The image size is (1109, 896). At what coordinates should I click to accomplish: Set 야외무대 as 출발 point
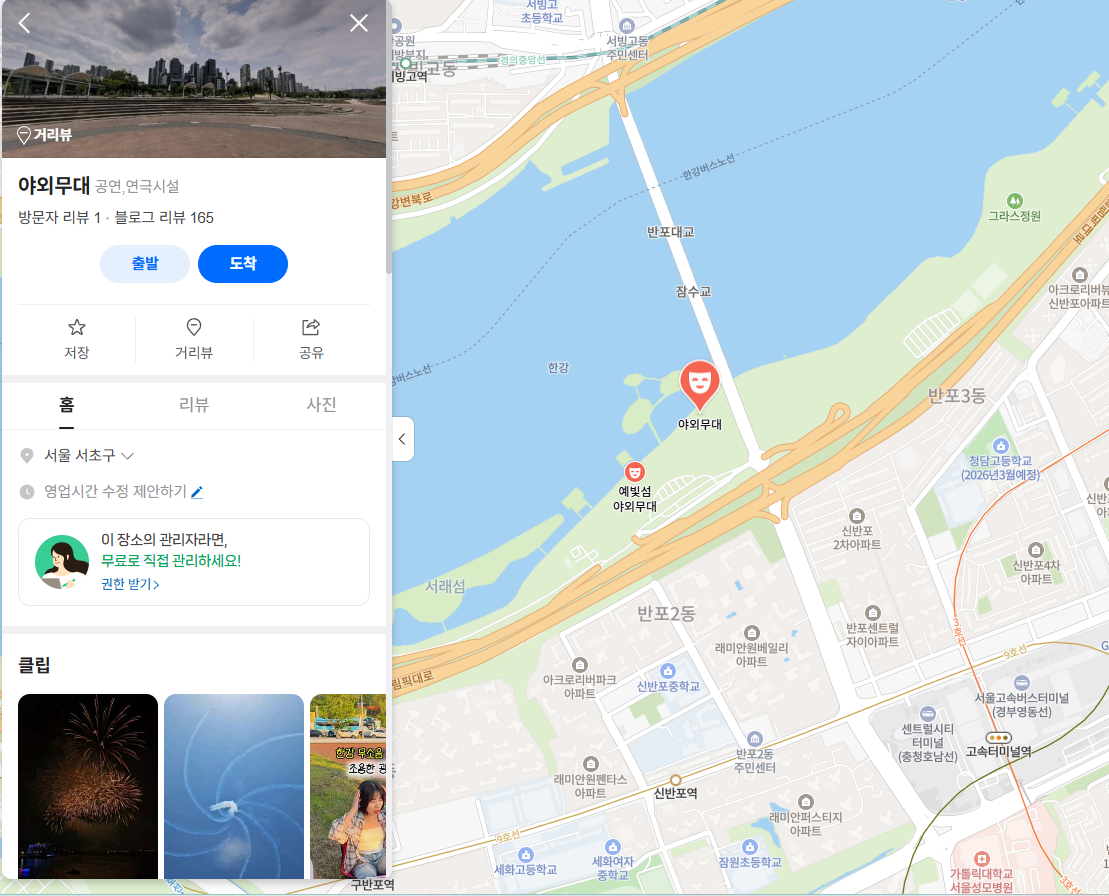point(145,264)
